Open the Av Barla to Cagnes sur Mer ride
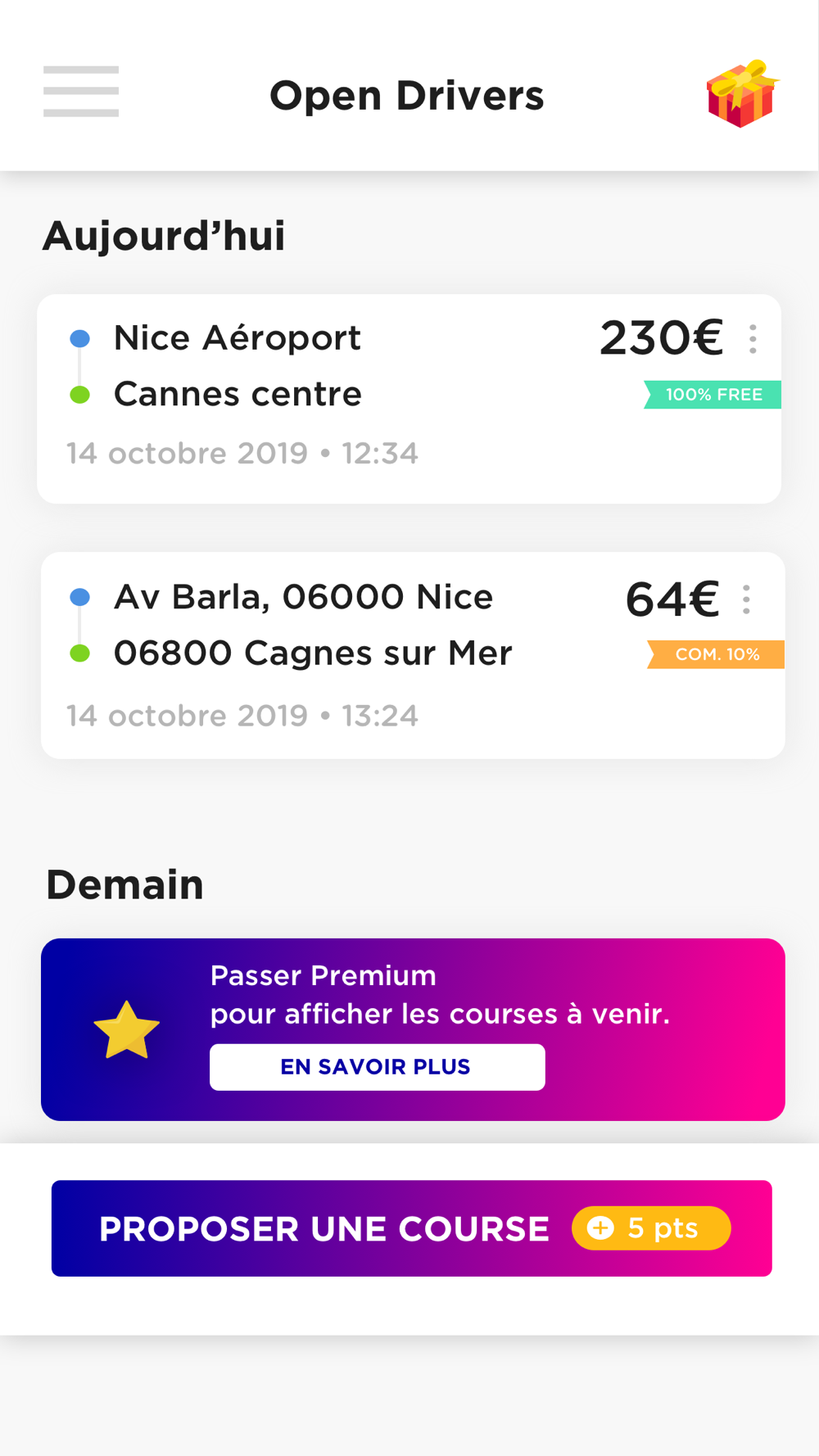Screen dimensions: 819x1456 tap(328, 655)
